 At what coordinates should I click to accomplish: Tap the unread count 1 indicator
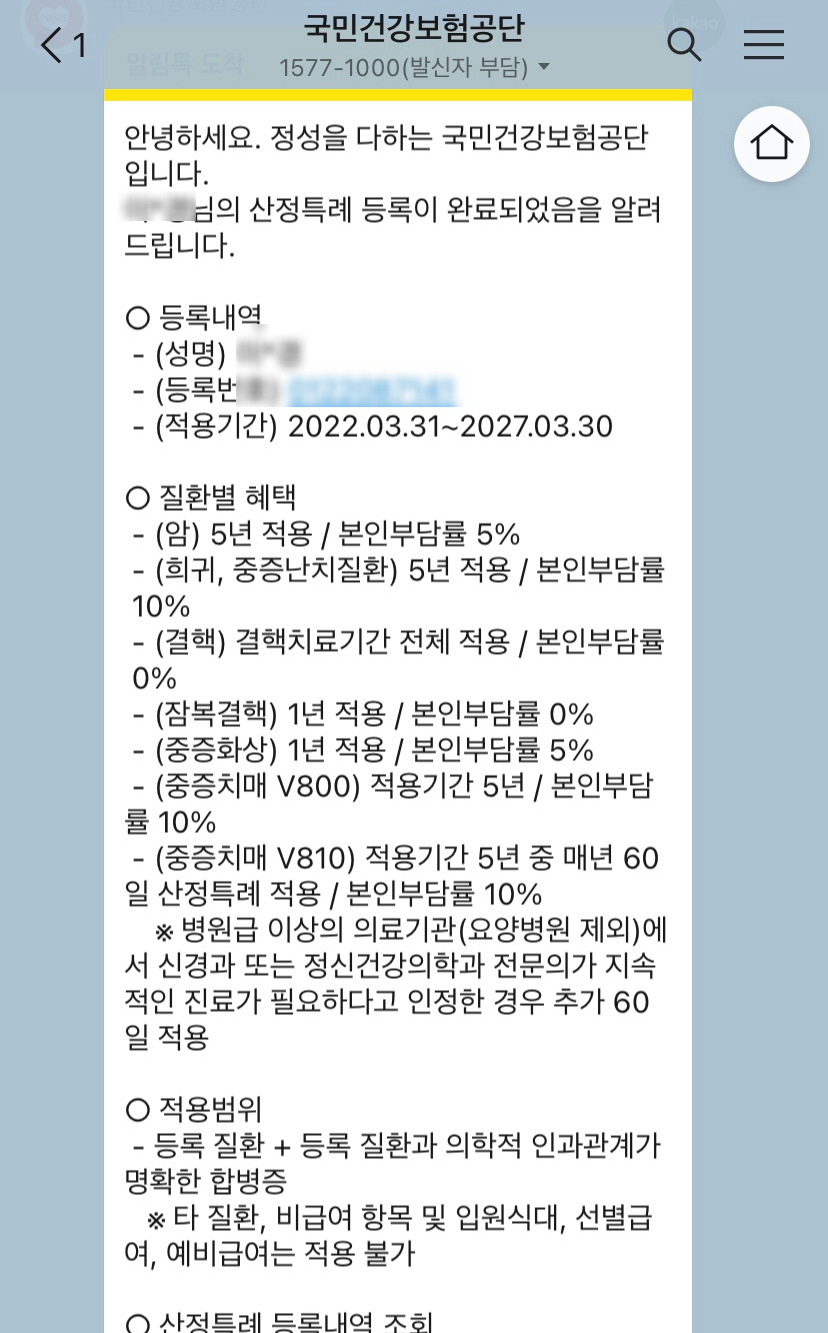[x=80, y=46]
